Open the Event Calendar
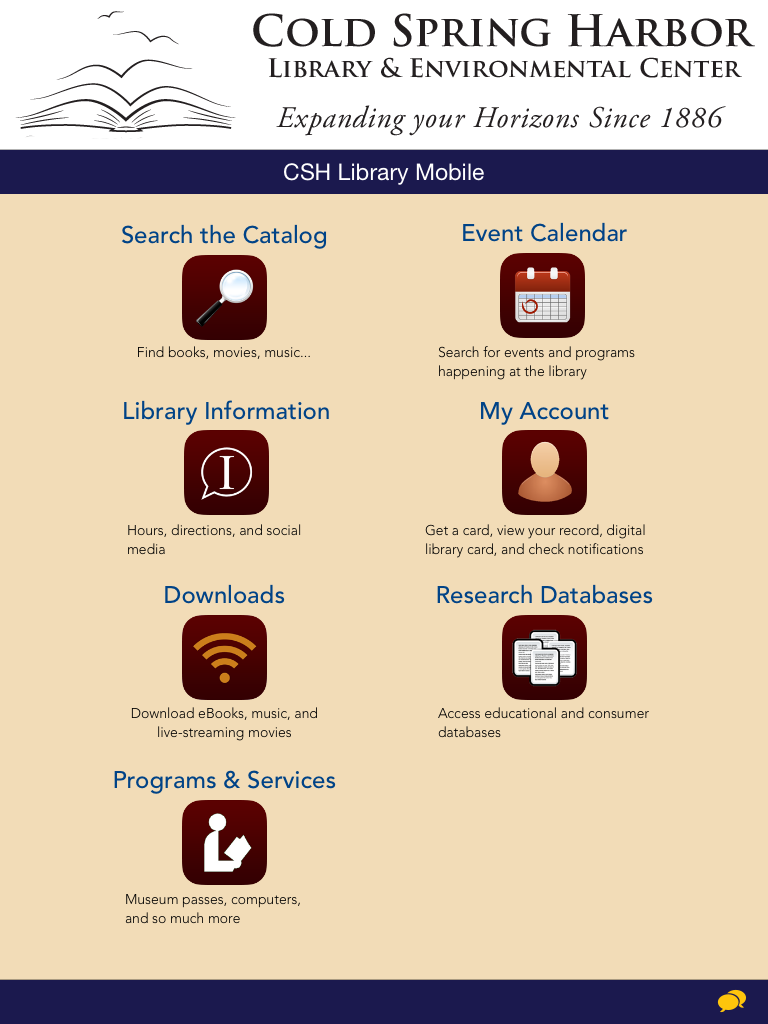 click(543, 296)
